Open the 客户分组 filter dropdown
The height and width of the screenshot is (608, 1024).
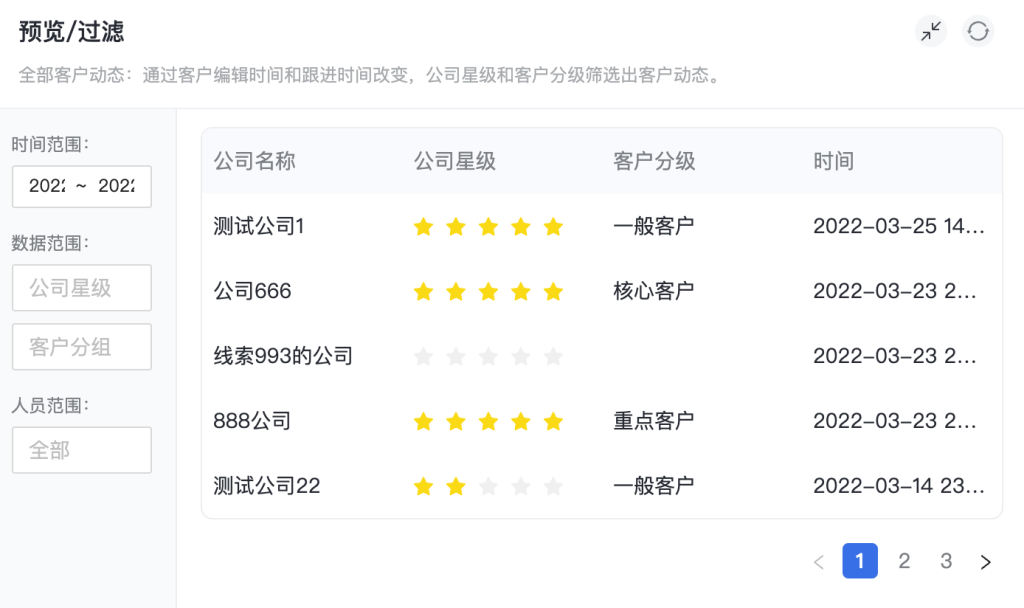(82, 347)
